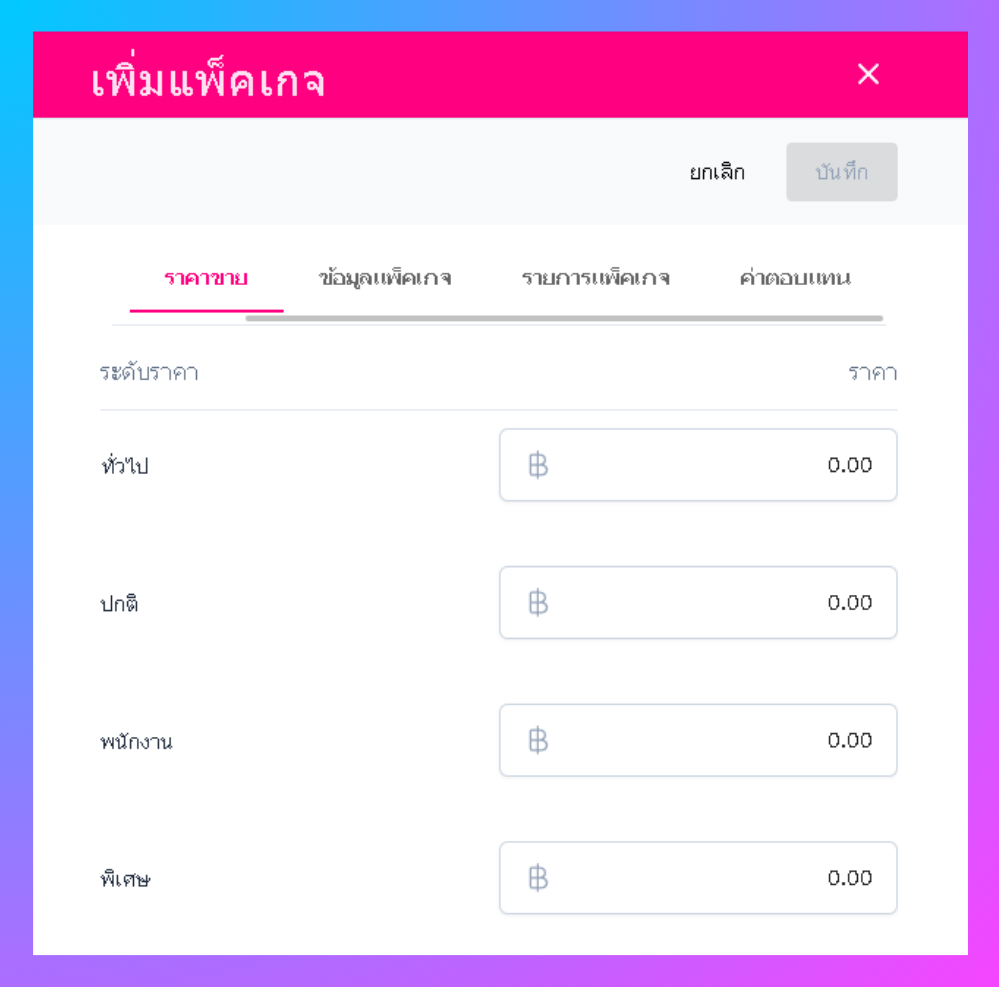Switch to the ข้อมูลแพ็คเกจ tab

click(385, 278)
